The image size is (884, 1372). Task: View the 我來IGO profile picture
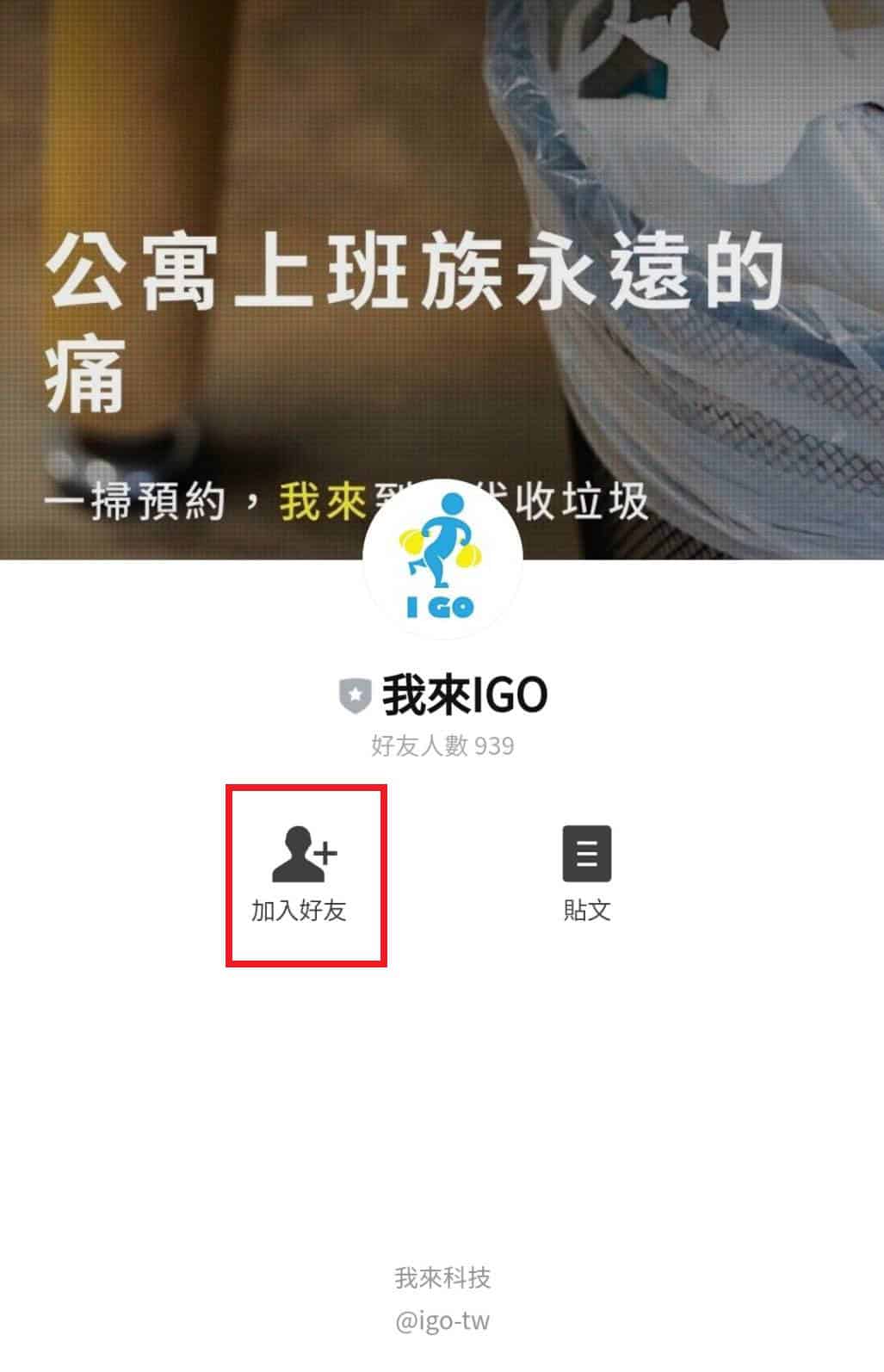[x=442, y=559]
